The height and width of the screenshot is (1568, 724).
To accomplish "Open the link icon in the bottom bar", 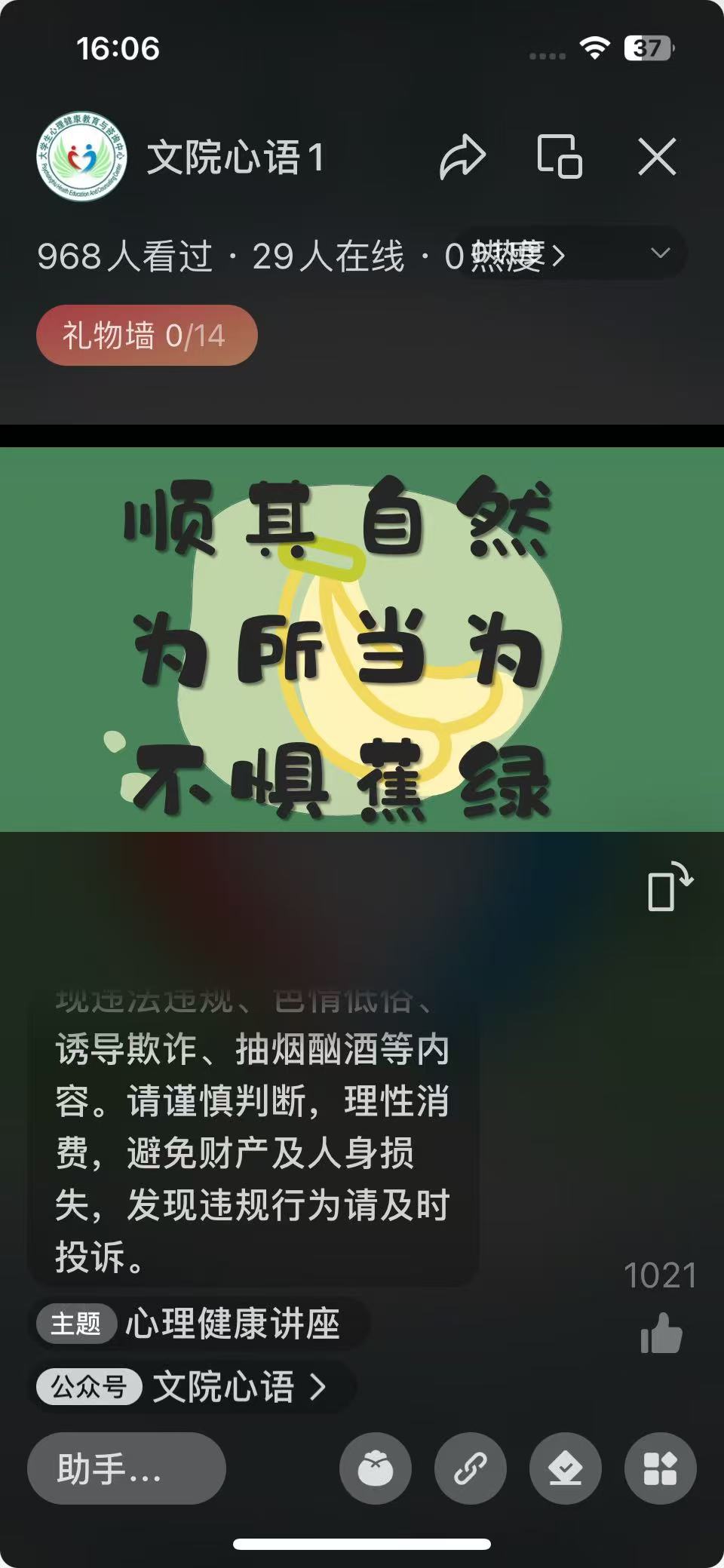I will [x=471, y=1468].
